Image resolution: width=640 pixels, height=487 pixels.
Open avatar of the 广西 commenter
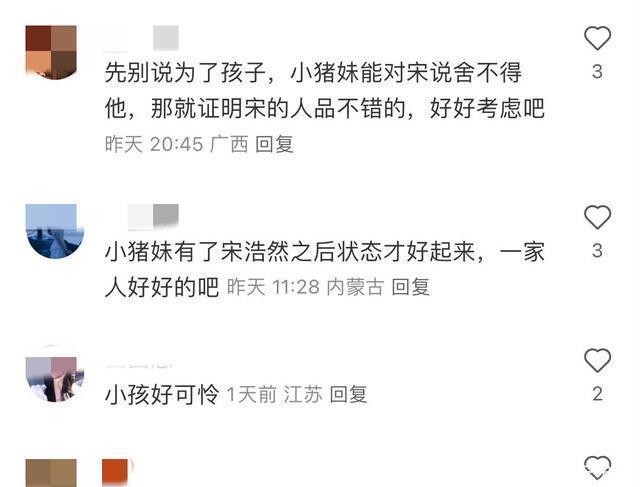[51, 52]
